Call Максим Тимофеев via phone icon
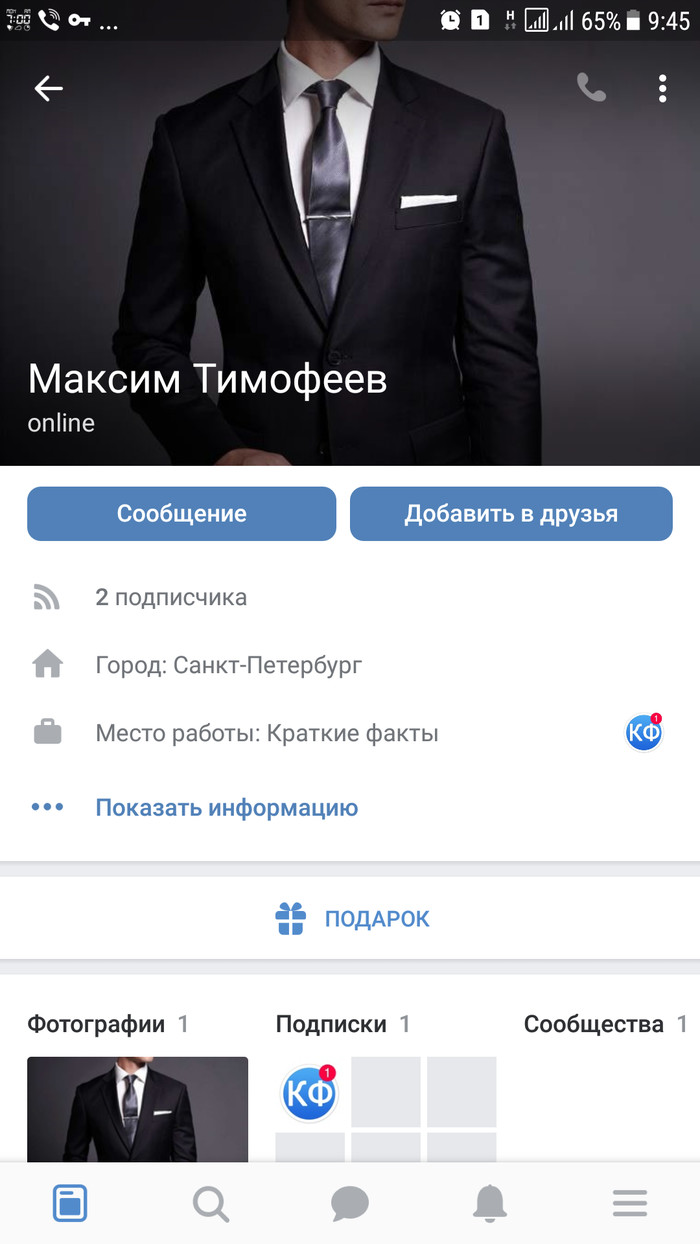This screenshot has width=700, height=1244. [x=591, y=89]
